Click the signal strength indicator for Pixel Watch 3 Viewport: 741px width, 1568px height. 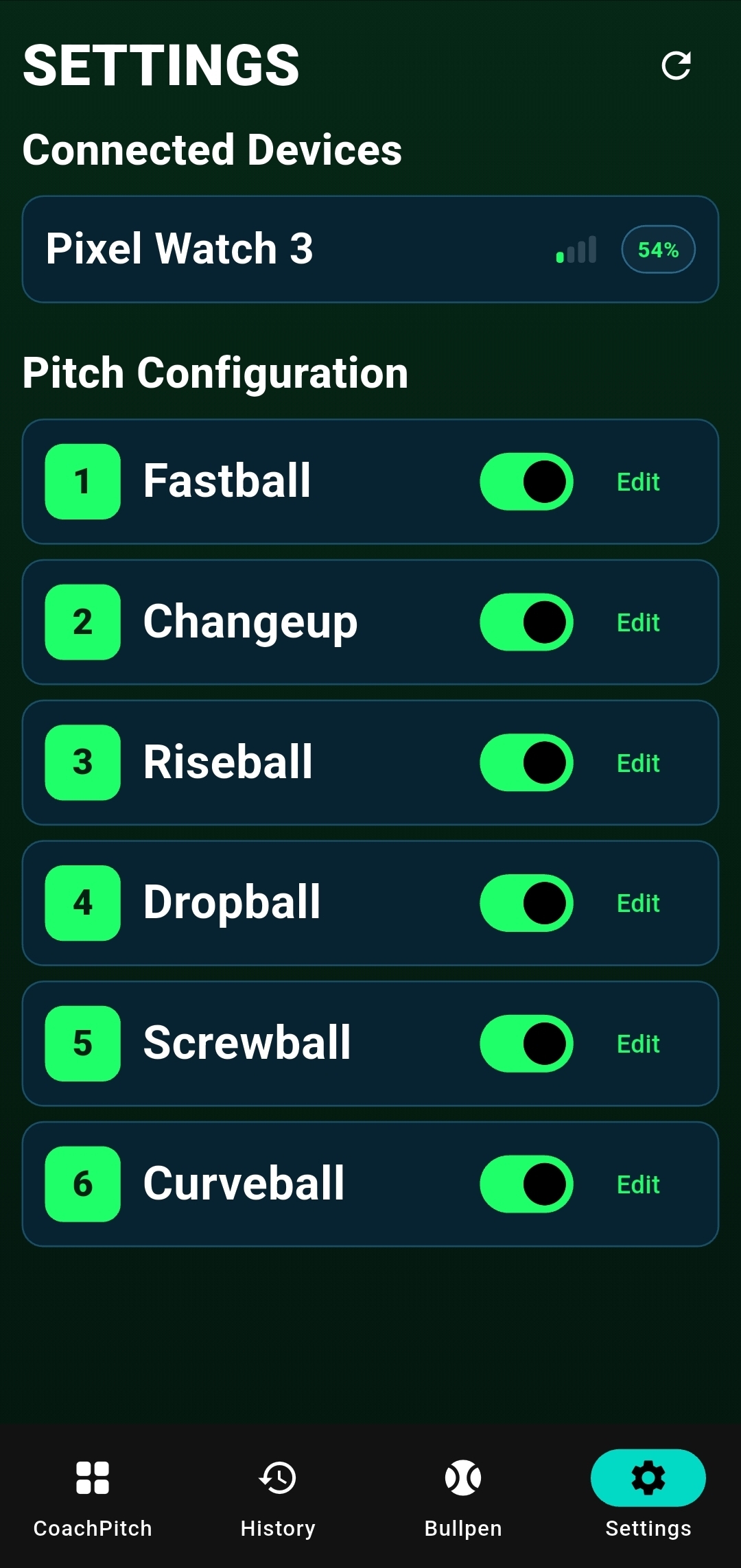point(575,249)
